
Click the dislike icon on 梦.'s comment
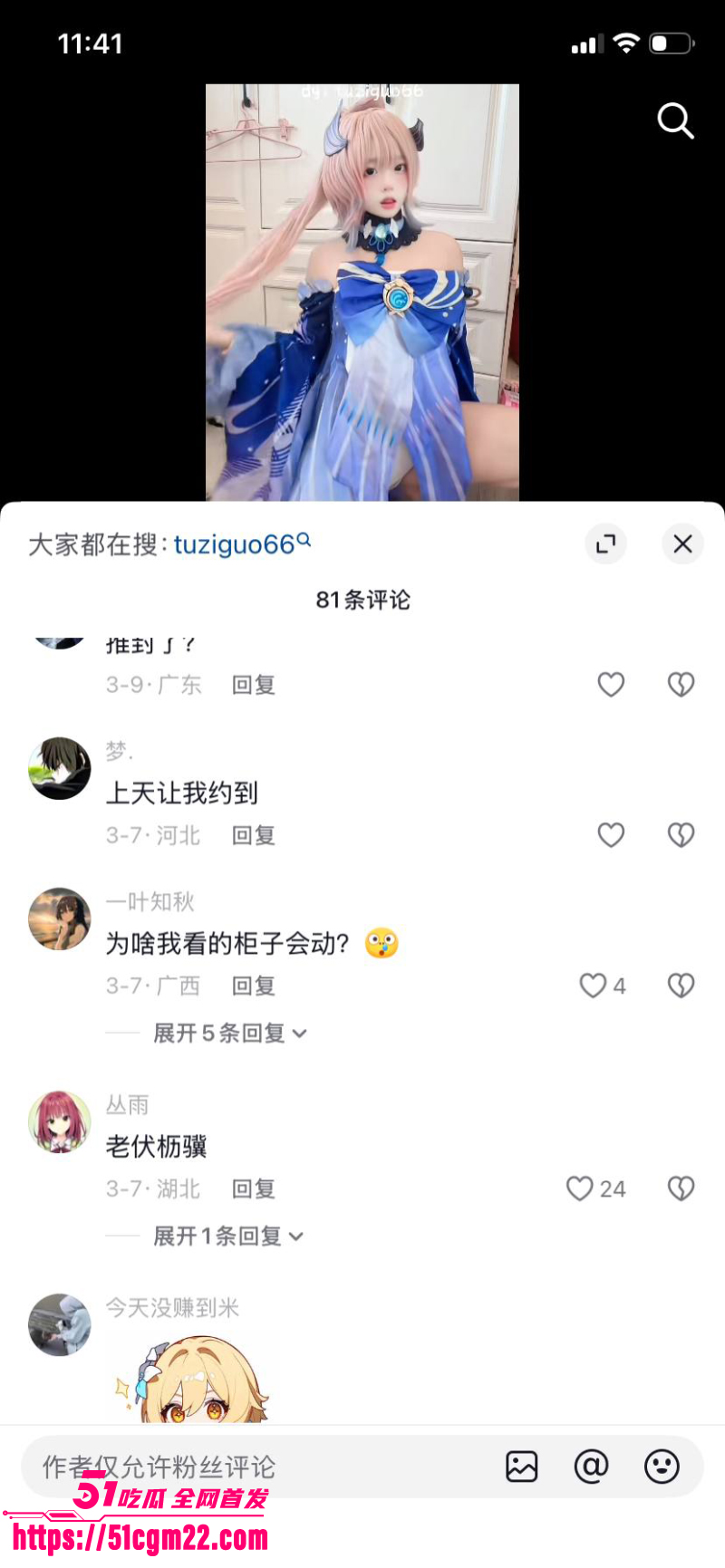click(x=681, y=834)
